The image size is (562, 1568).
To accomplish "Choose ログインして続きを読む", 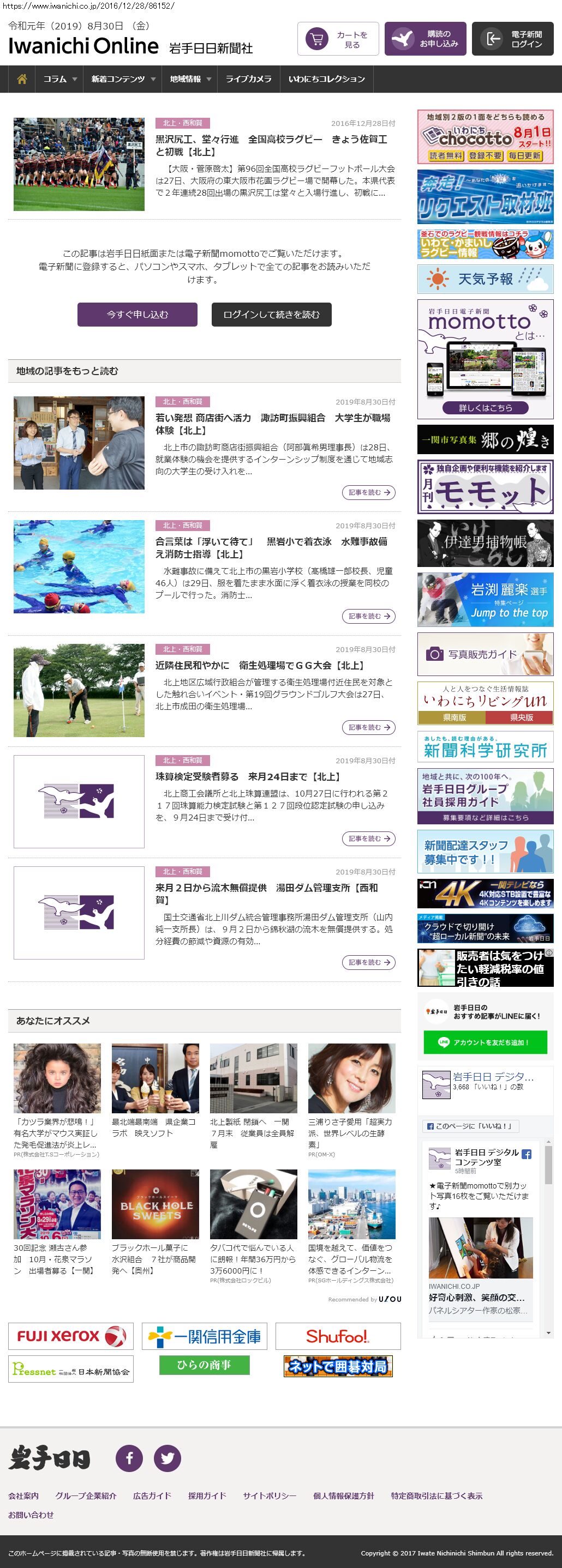I will 272,315.
